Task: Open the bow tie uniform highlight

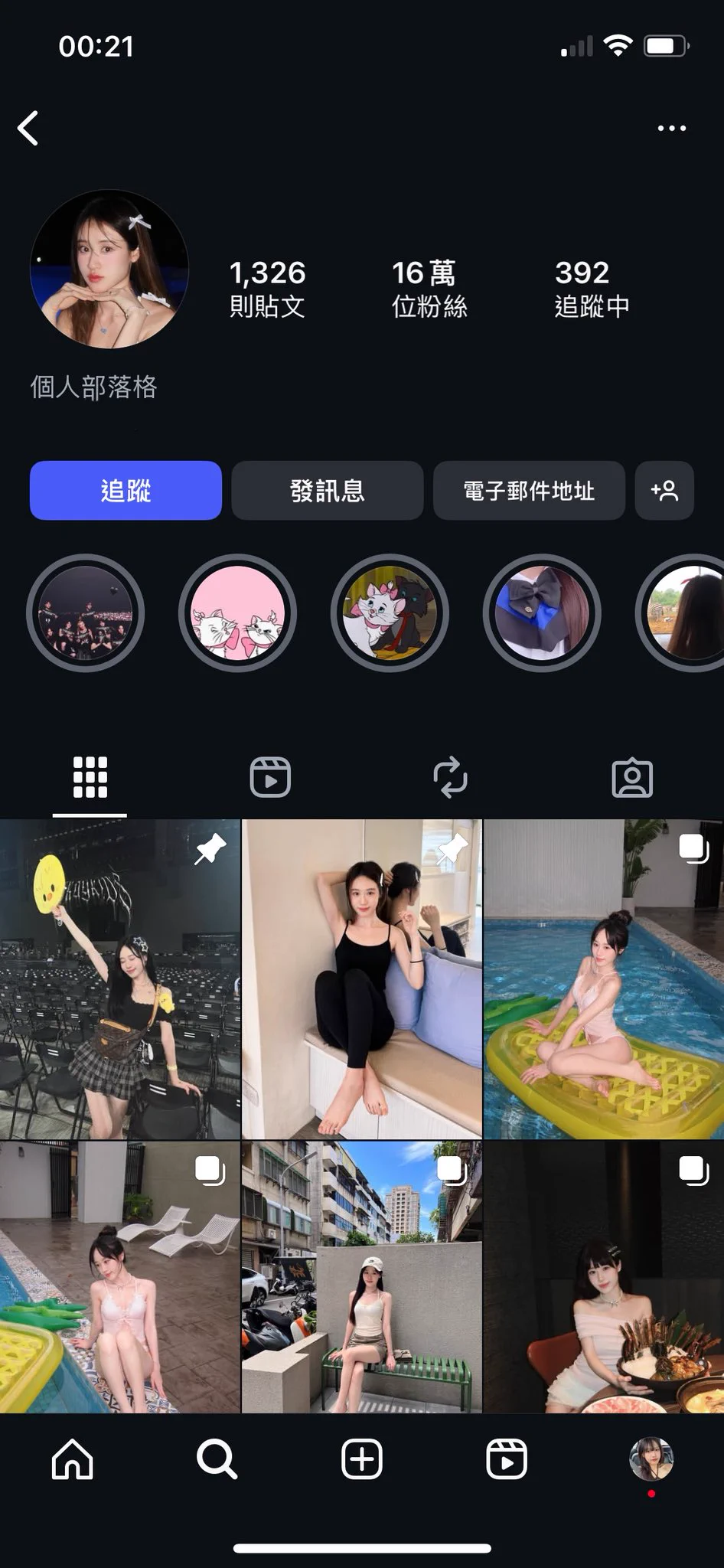Action: tap(542, 613)
